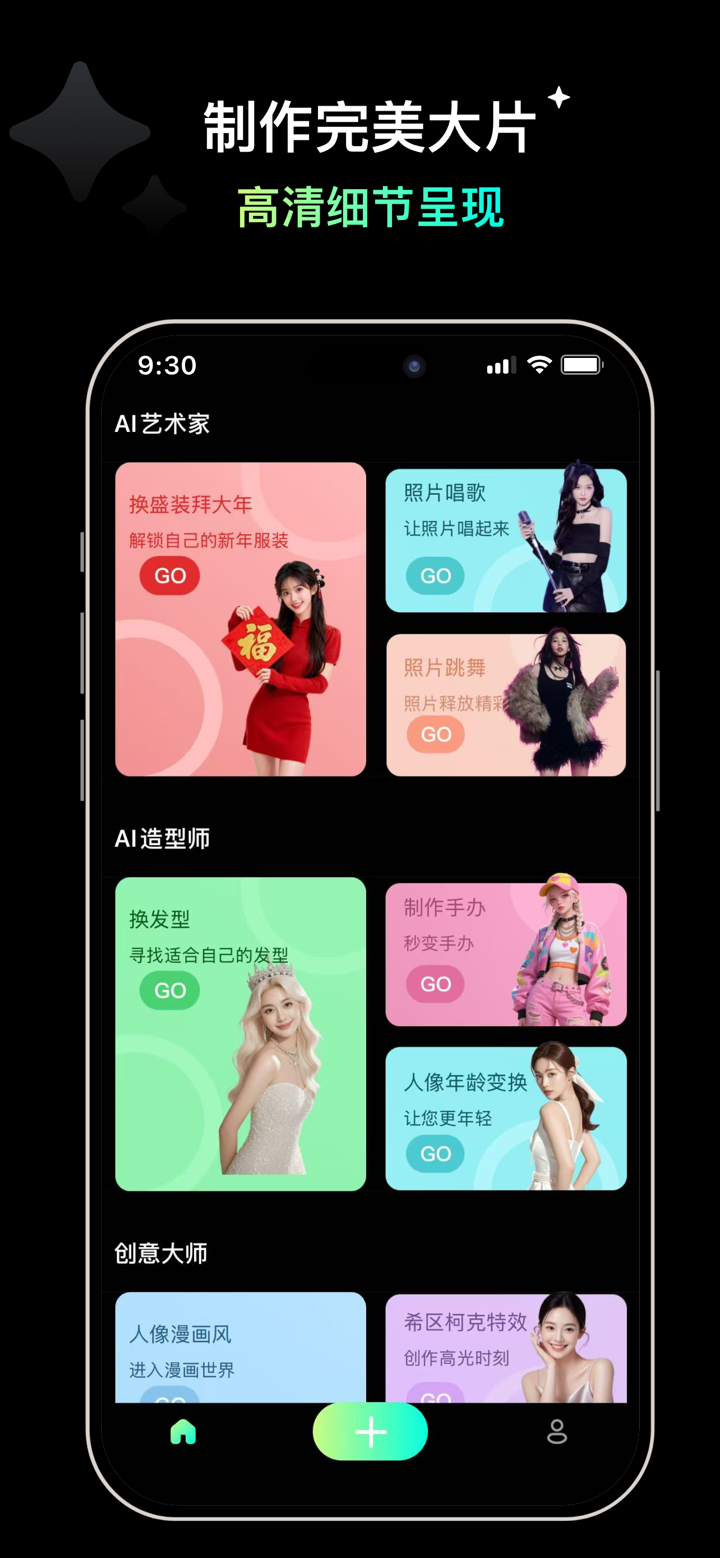Screen dimensions: 720x1558
Task: Tap the GO button on 人像年龄变换 card
Action: point(433,1154)
